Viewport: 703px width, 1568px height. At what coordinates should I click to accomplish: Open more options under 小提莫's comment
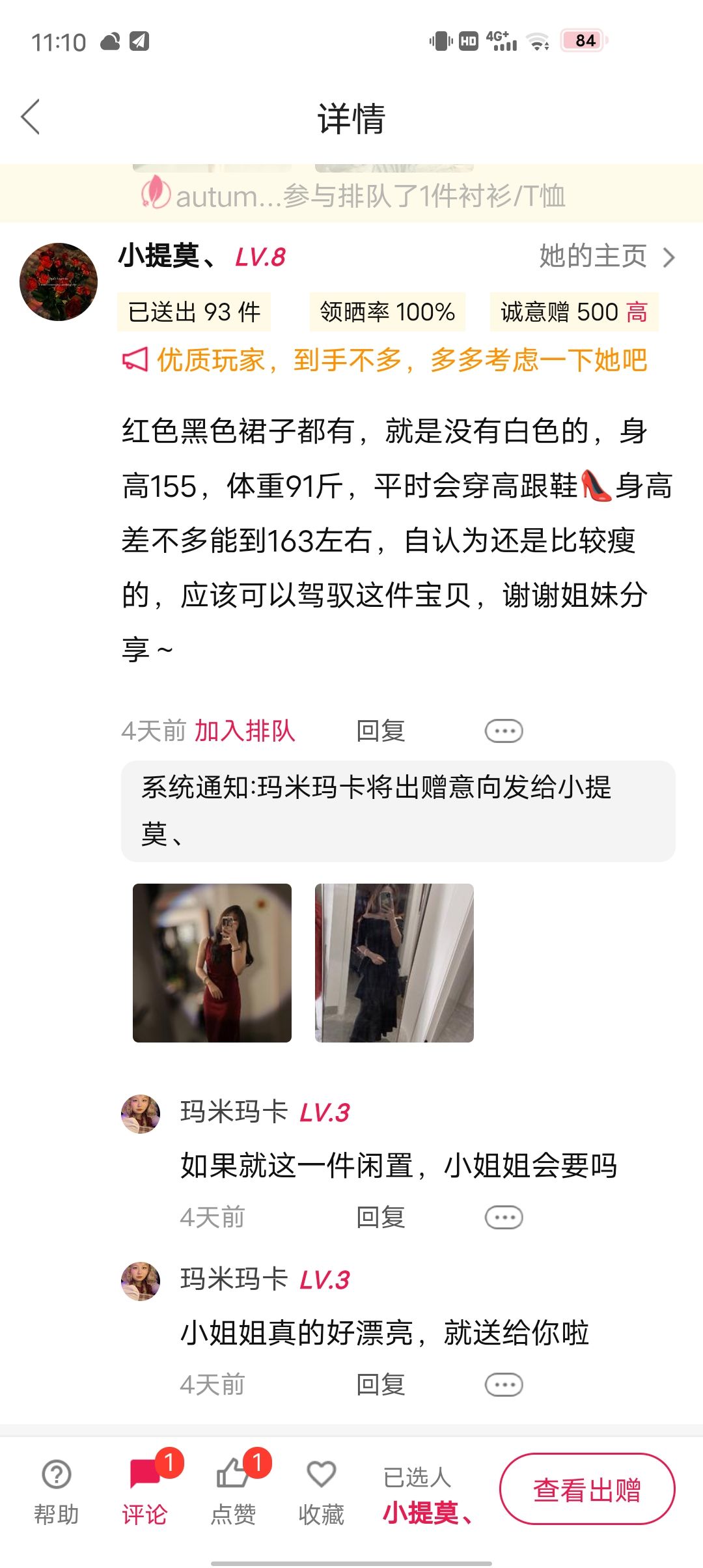[504, 731]
